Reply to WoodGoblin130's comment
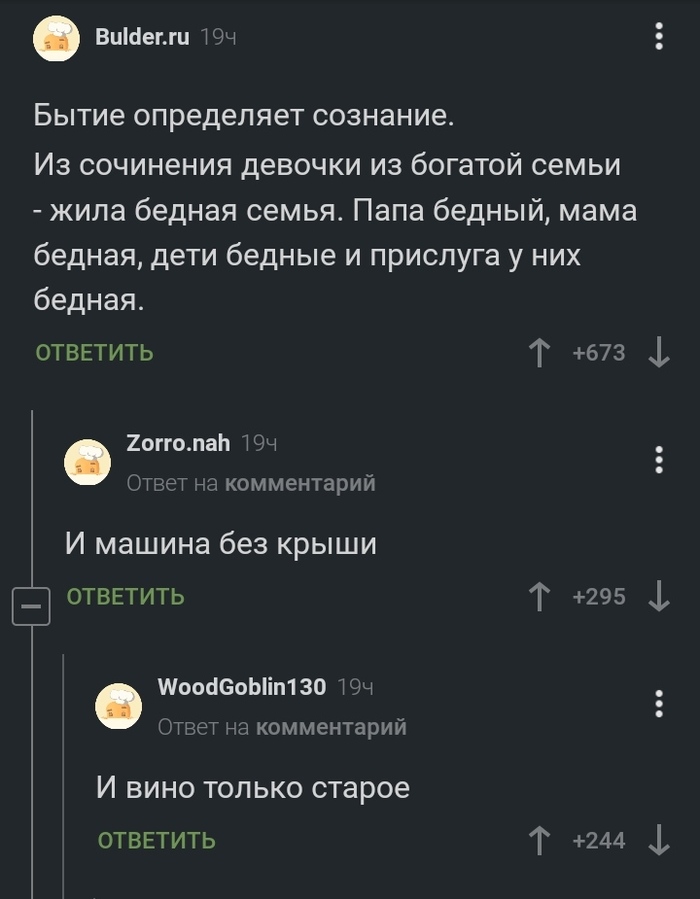700x899 pixels. point(157,840)
